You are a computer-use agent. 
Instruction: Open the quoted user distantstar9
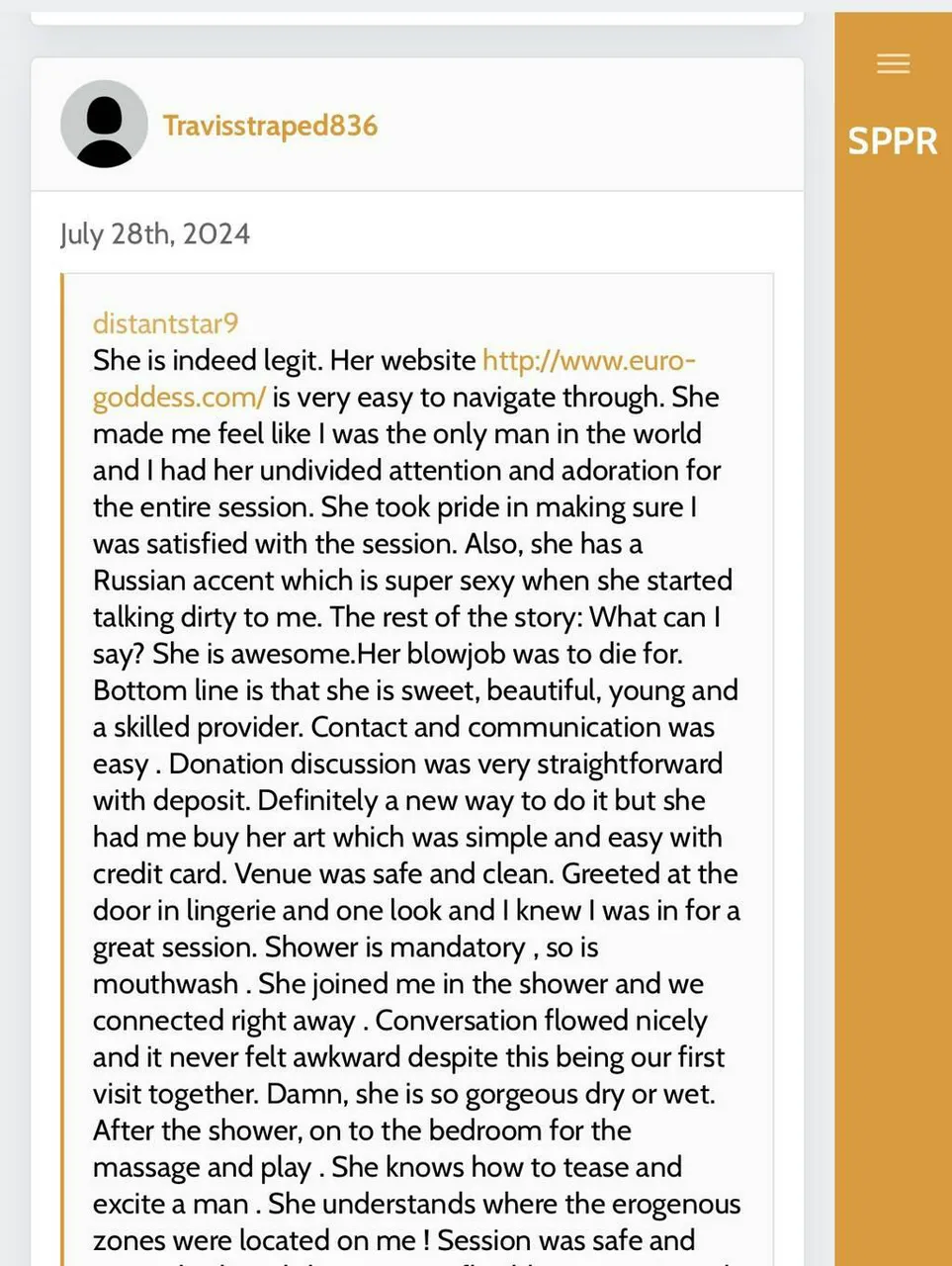[x=165, y=323]
